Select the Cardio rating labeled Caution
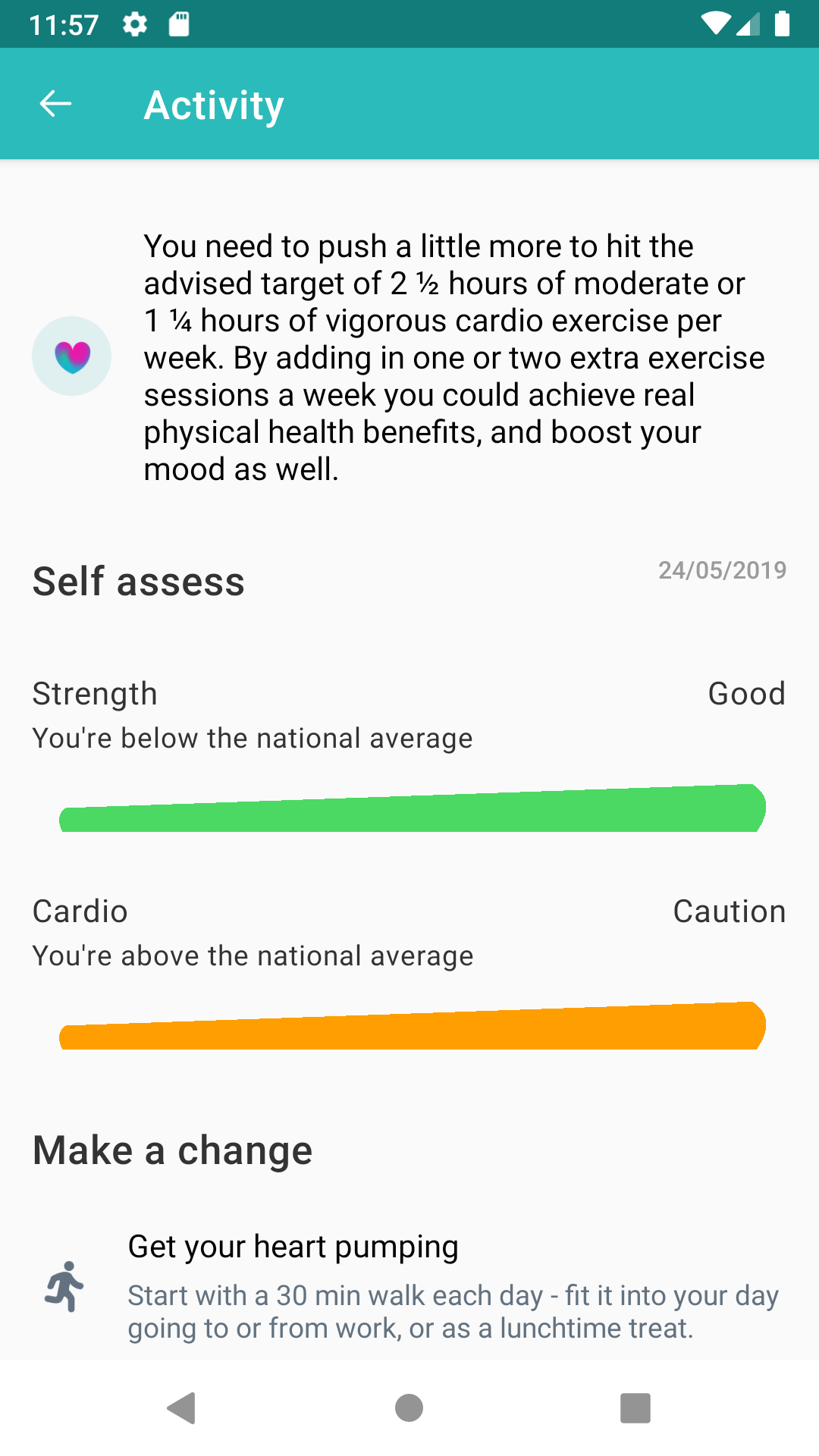This screenshot has height=1456, width=819. tap(730, 911)
